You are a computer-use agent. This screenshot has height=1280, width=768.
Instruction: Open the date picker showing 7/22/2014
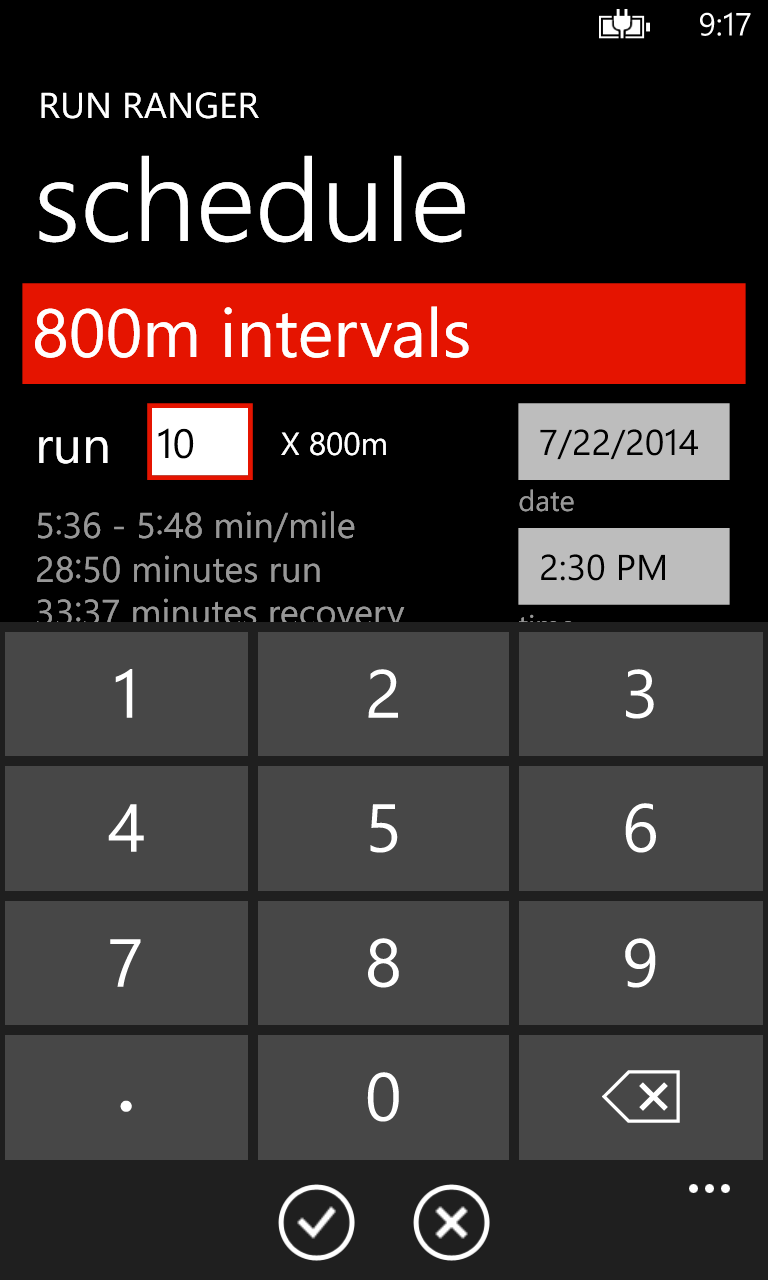(x=623, y=442)
